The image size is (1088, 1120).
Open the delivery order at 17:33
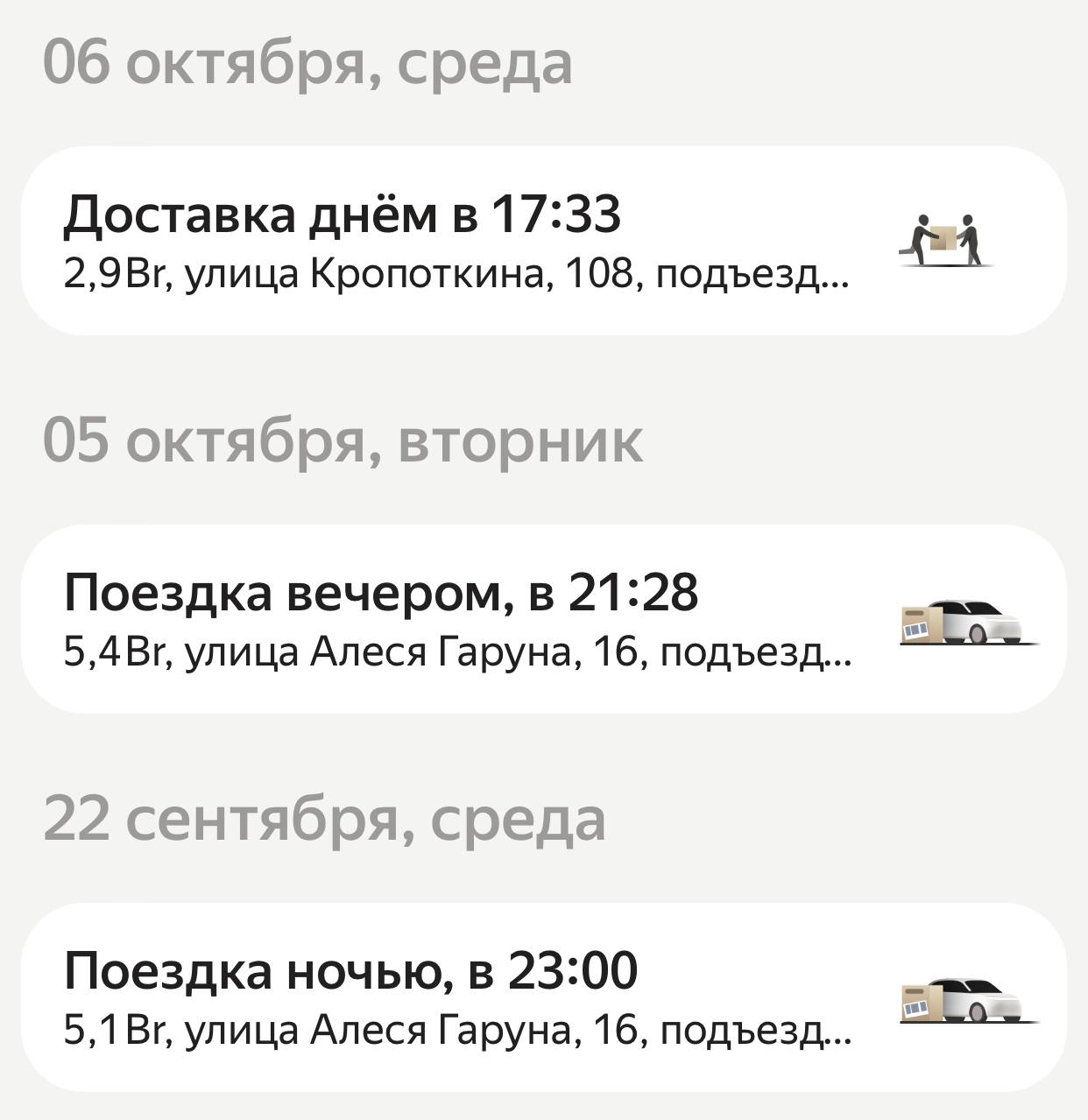tap(543, 241)
